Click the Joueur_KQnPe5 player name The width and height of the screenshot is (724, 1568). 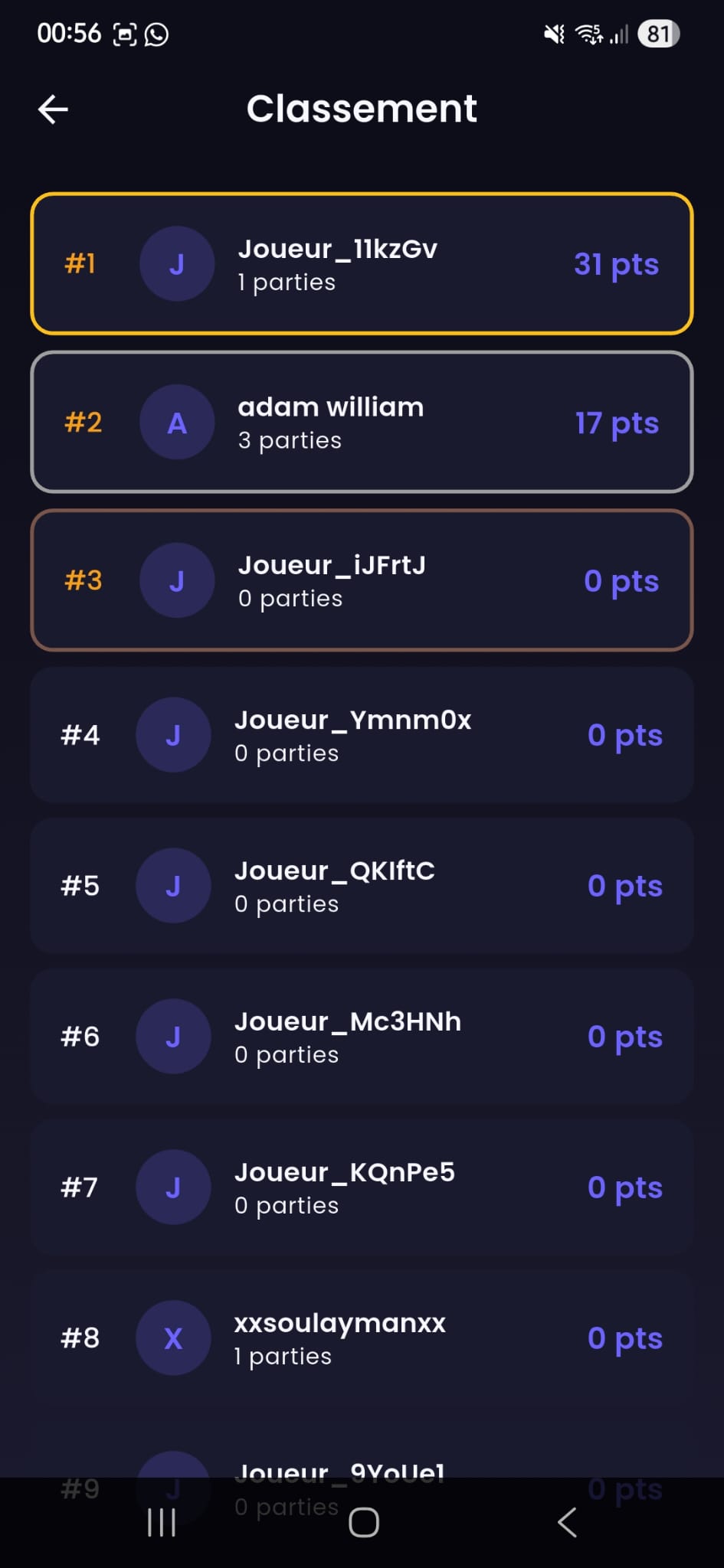coord(345,1171)
